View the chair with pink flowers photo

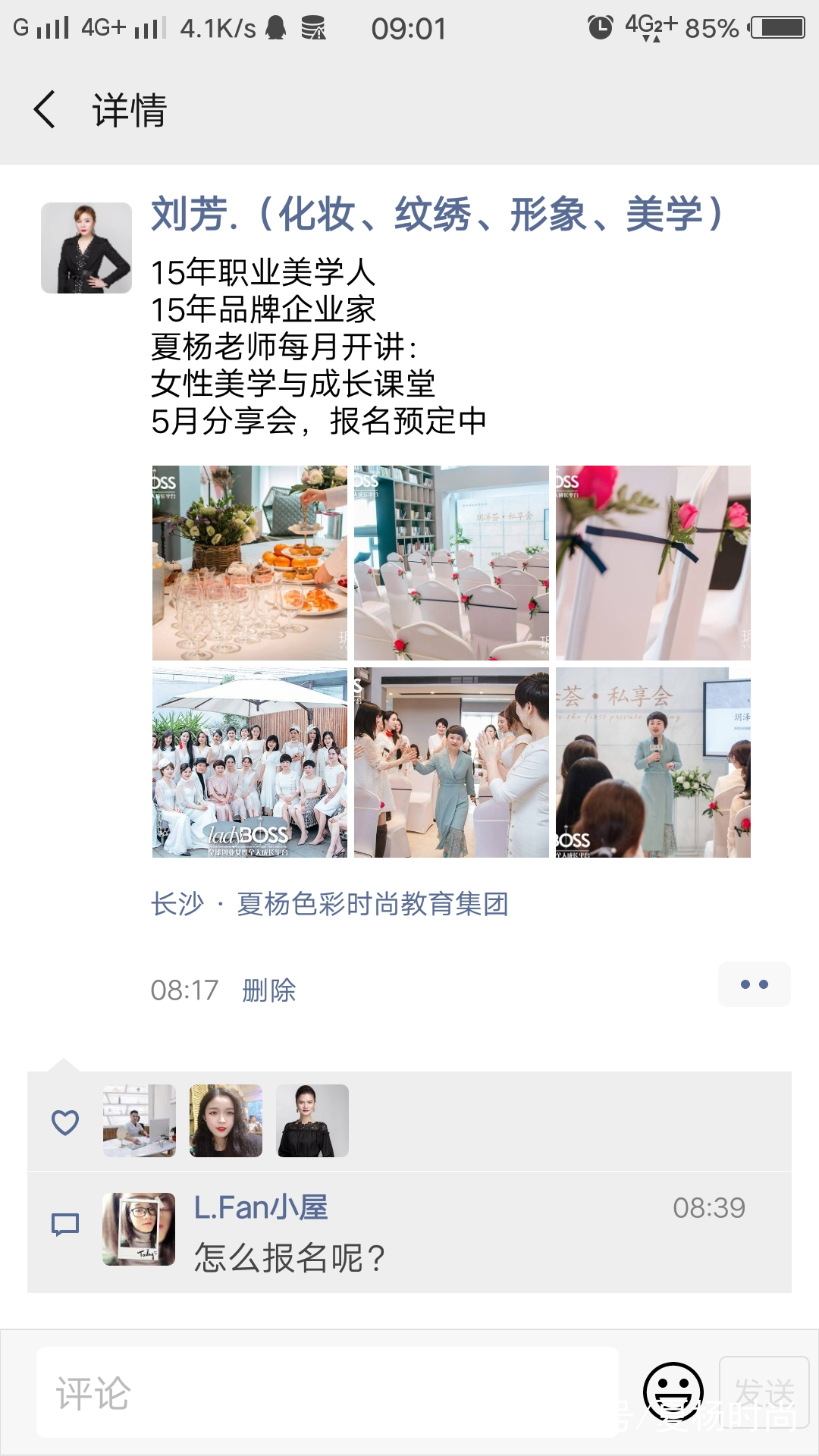(653, 563)
